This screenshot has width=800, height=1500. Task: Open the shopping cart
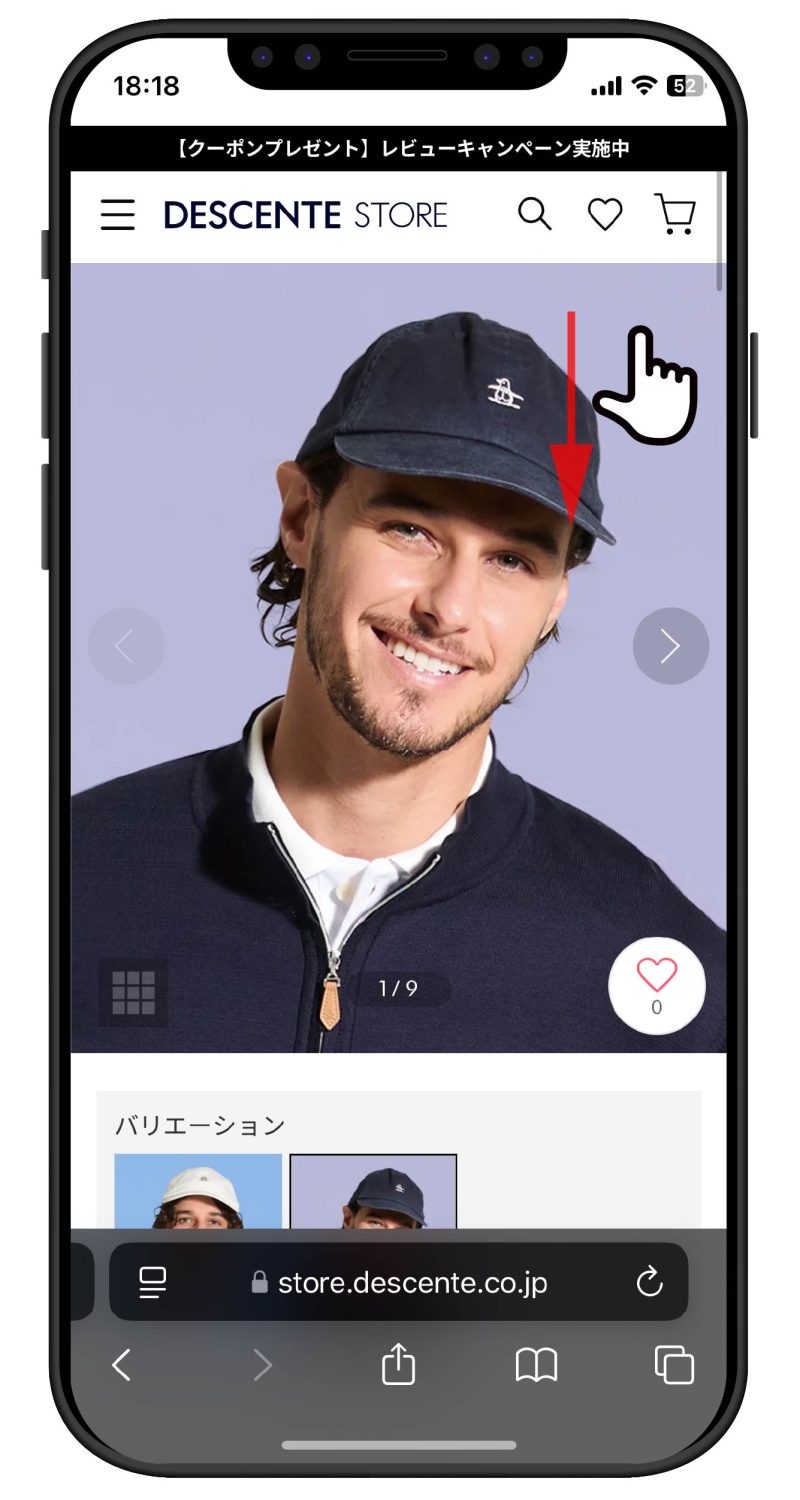click(x=675, y=214)
